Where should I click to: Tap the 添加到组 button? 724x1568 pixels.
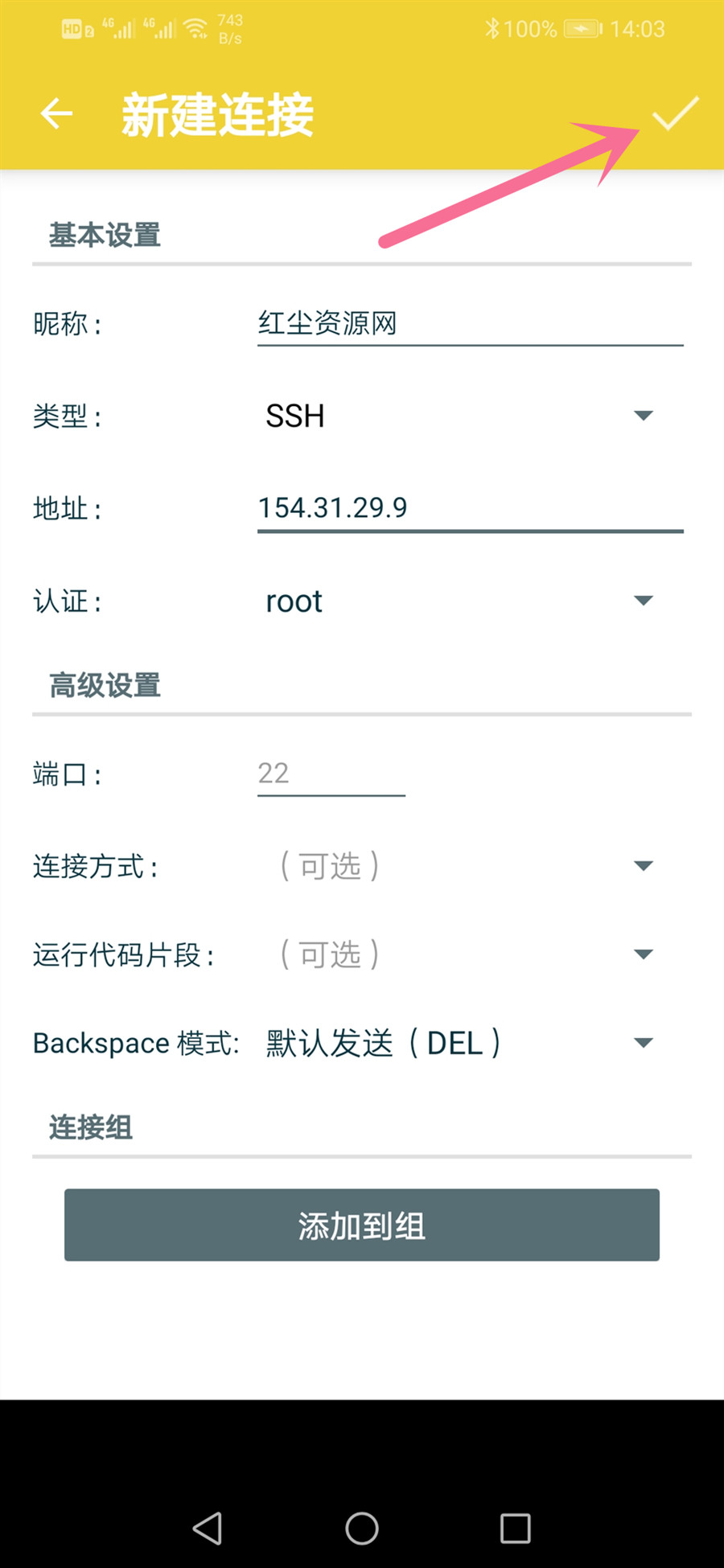click(x=362, y=1225)
